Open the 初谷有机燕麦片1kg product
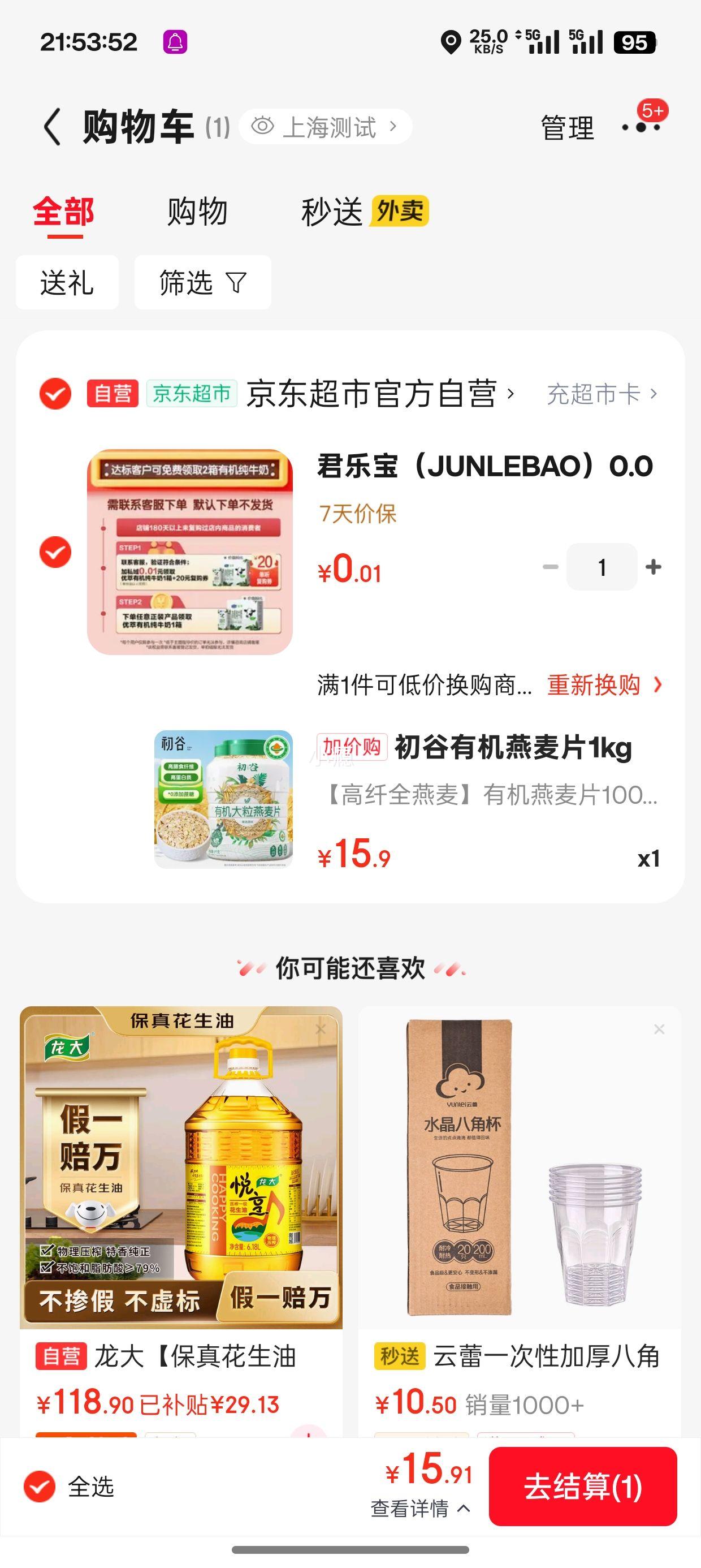This screenshot has width=701, height=1568. coord(512,747)
